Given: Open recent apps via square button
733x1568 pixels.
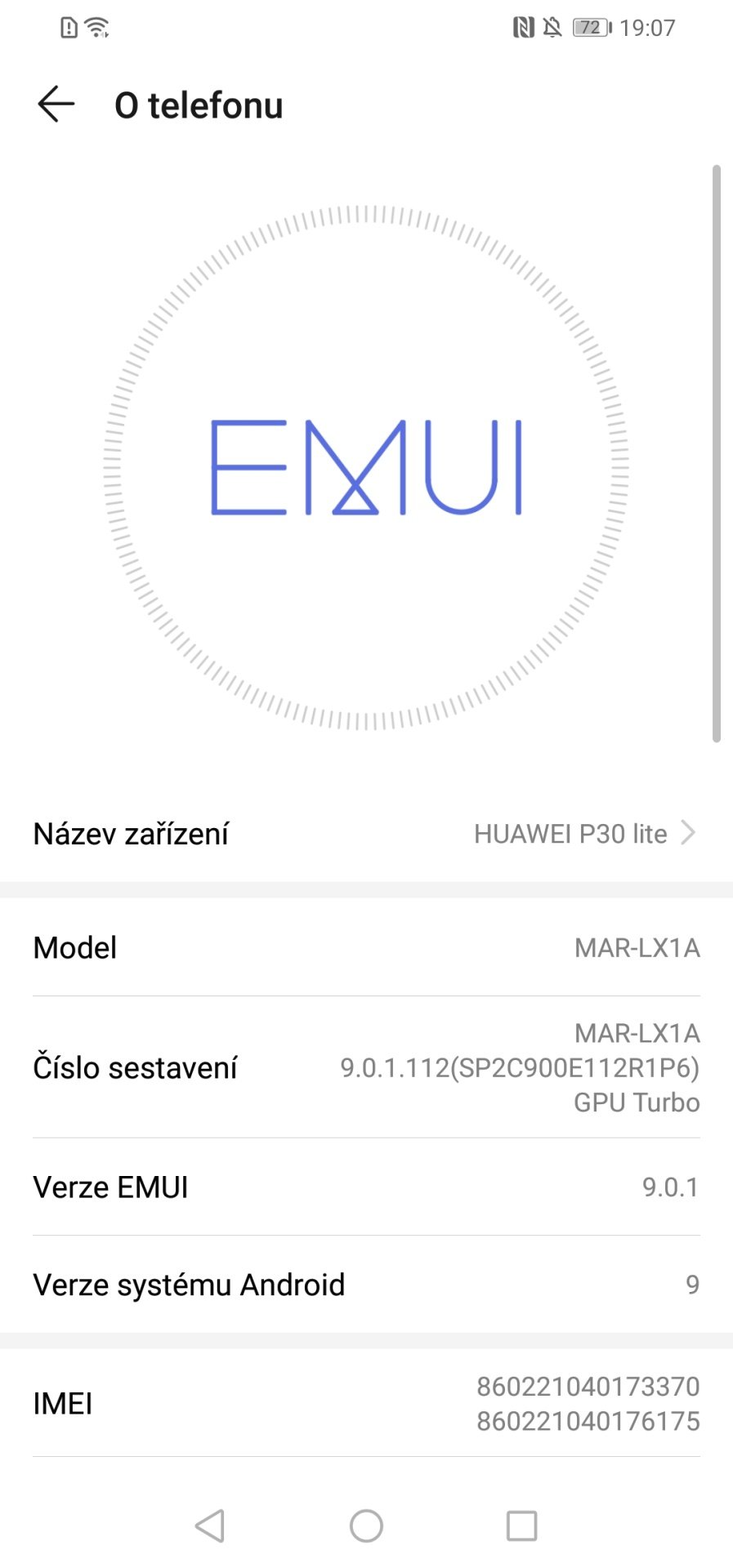Looking at the screenshot, I should click(x=521, y=1526).
